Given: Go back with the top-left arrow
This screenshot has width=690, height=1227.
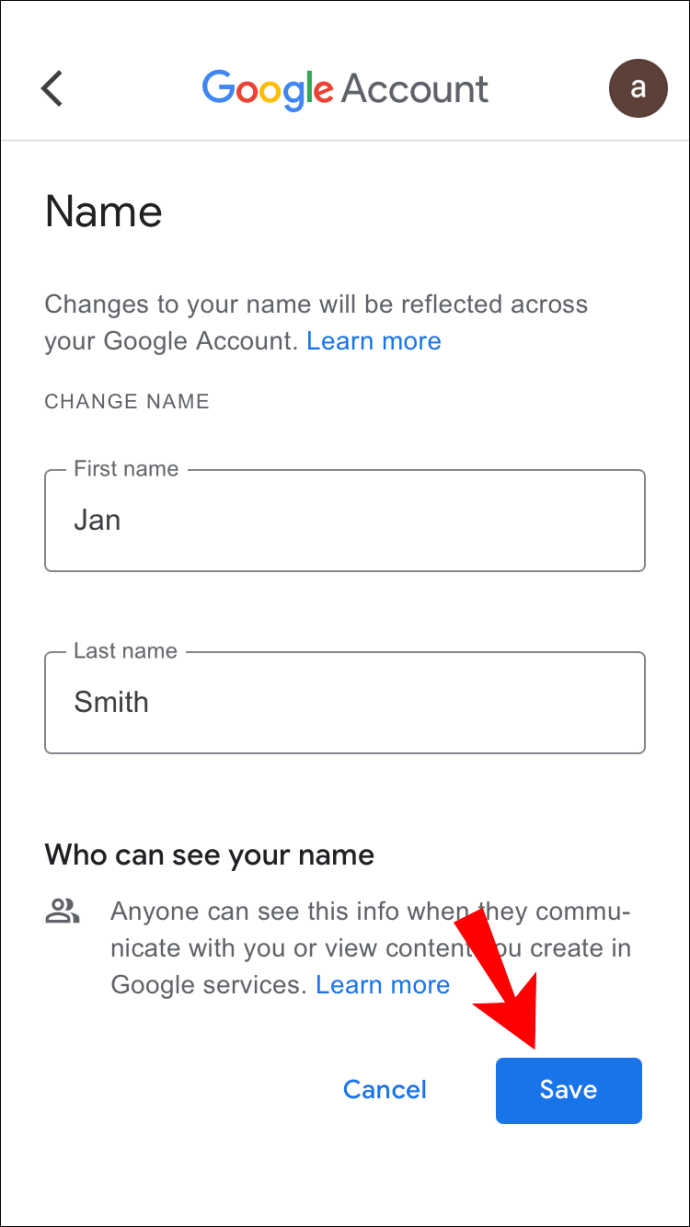Looking at the screenshot, I should (x=52, y=88).
